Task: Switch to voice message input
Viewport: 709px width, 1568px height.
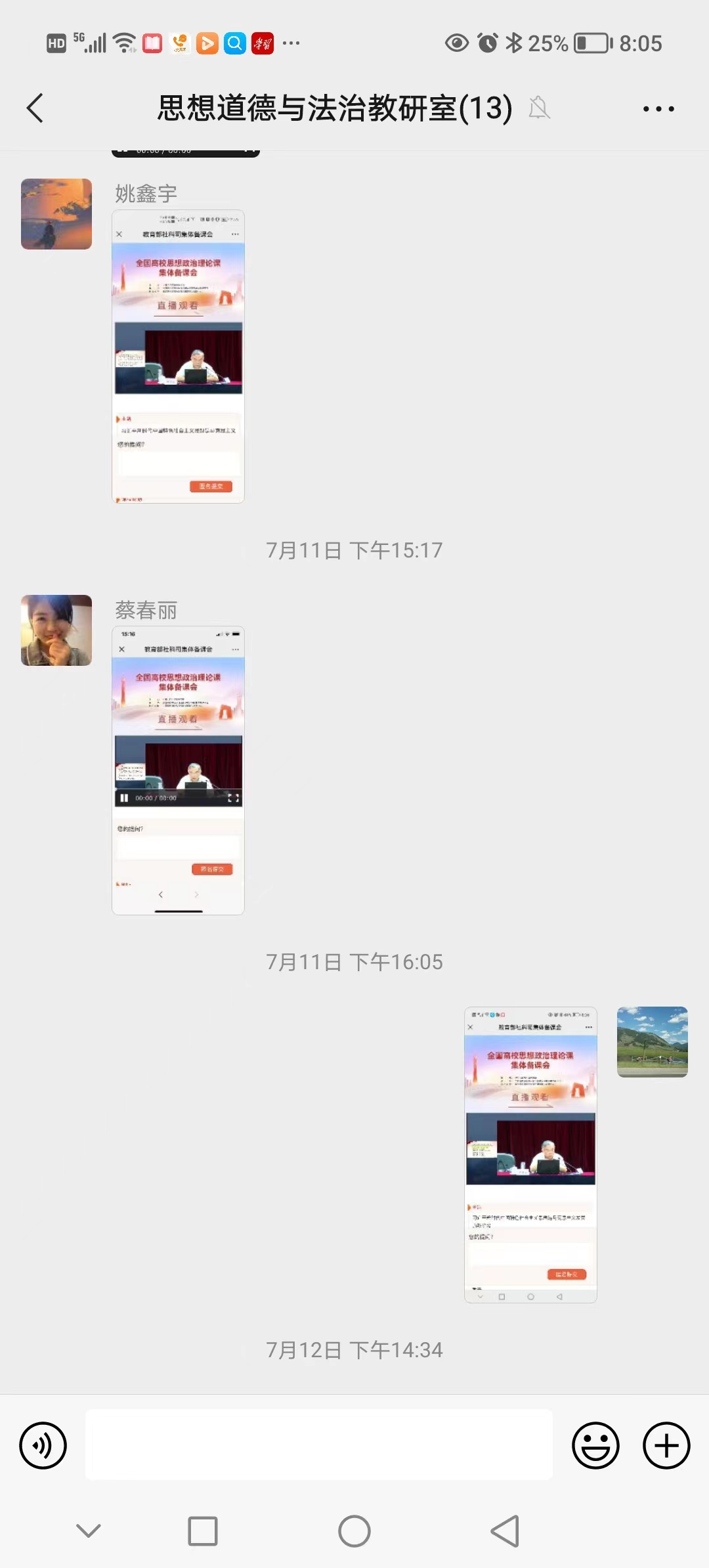Action: pos(43,1445)
